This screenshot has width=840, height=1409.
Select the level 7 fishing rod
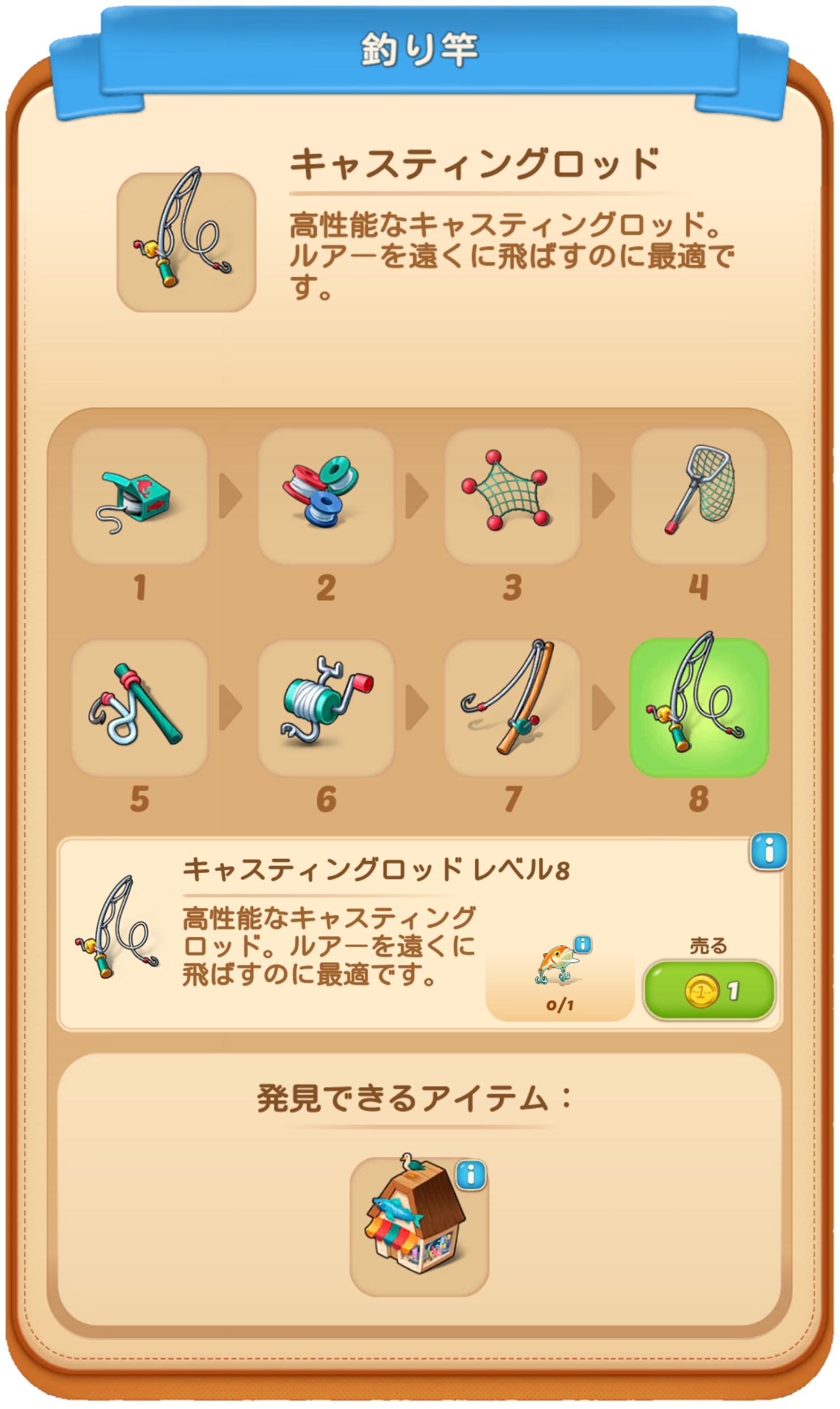point(512,707)
